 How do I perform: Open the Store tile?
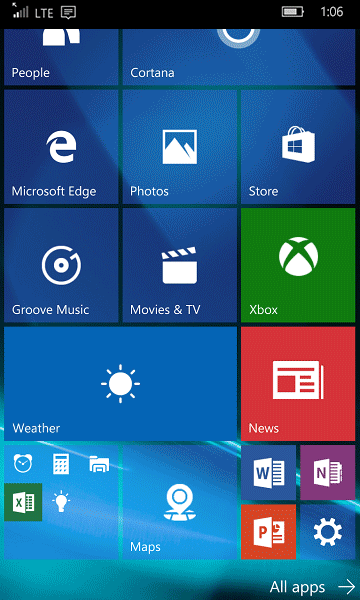click(x=298, y=147)
